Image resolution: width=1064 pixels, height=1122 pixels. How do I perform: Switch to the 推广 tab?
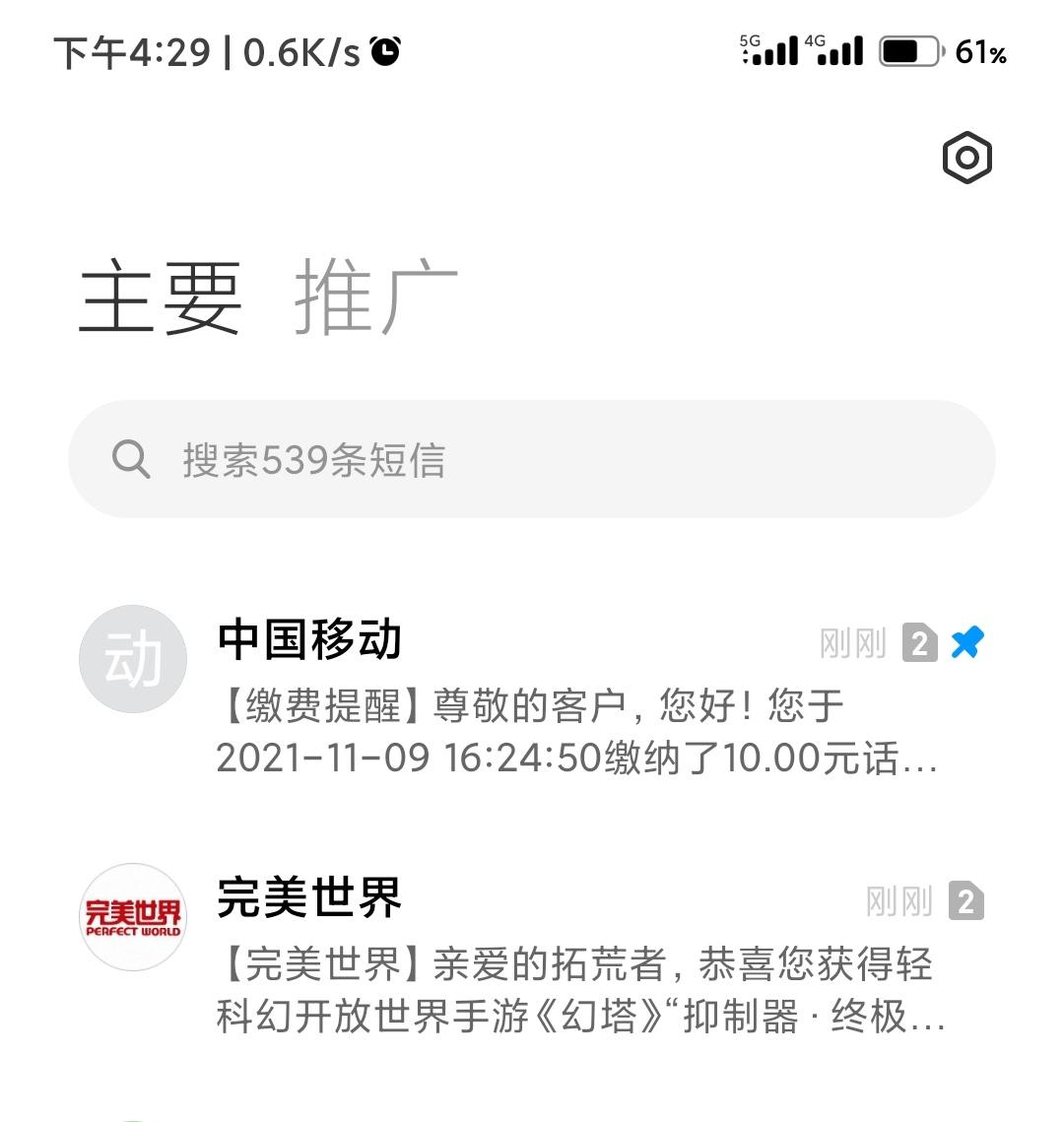(375, 296)
